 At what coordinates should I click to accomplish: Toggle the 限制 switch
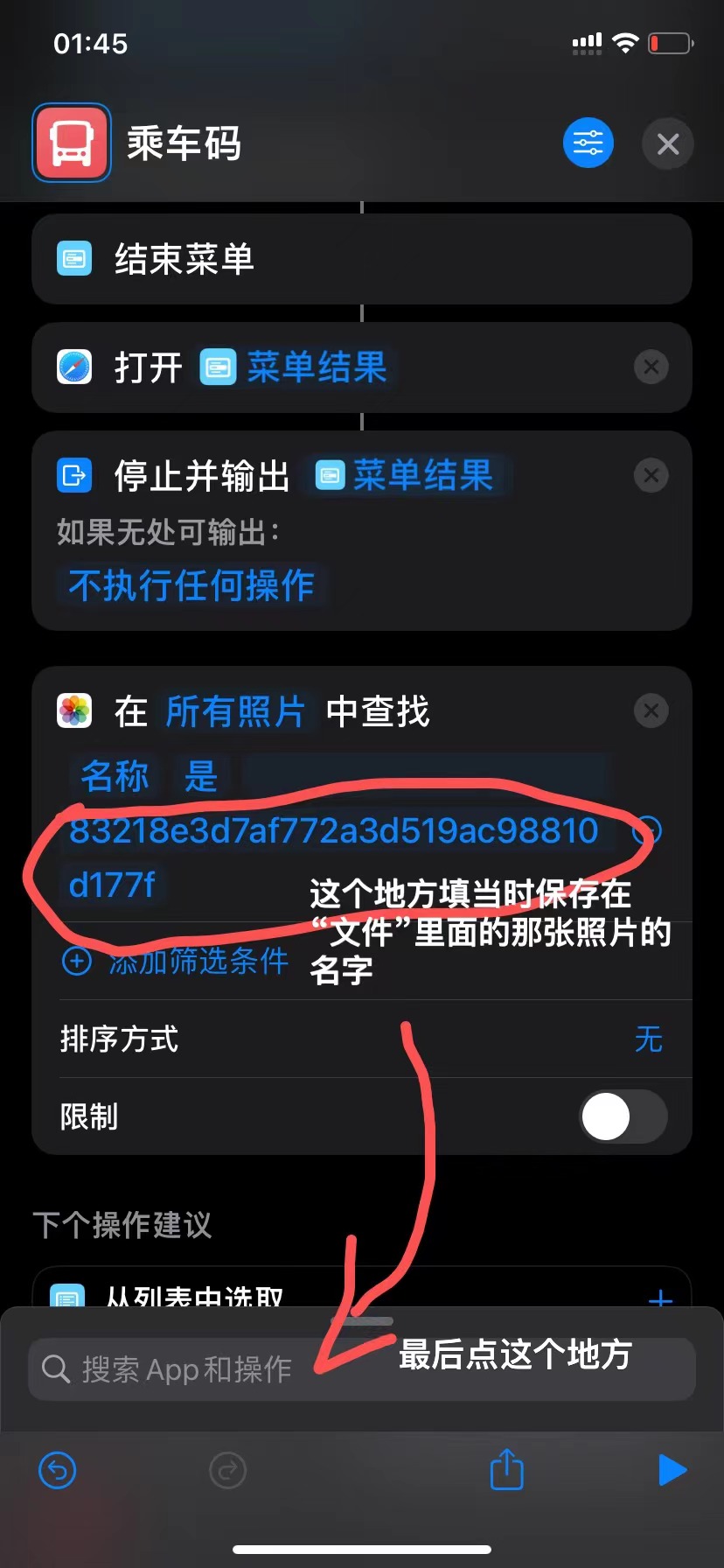click(x=623, y=1116)
